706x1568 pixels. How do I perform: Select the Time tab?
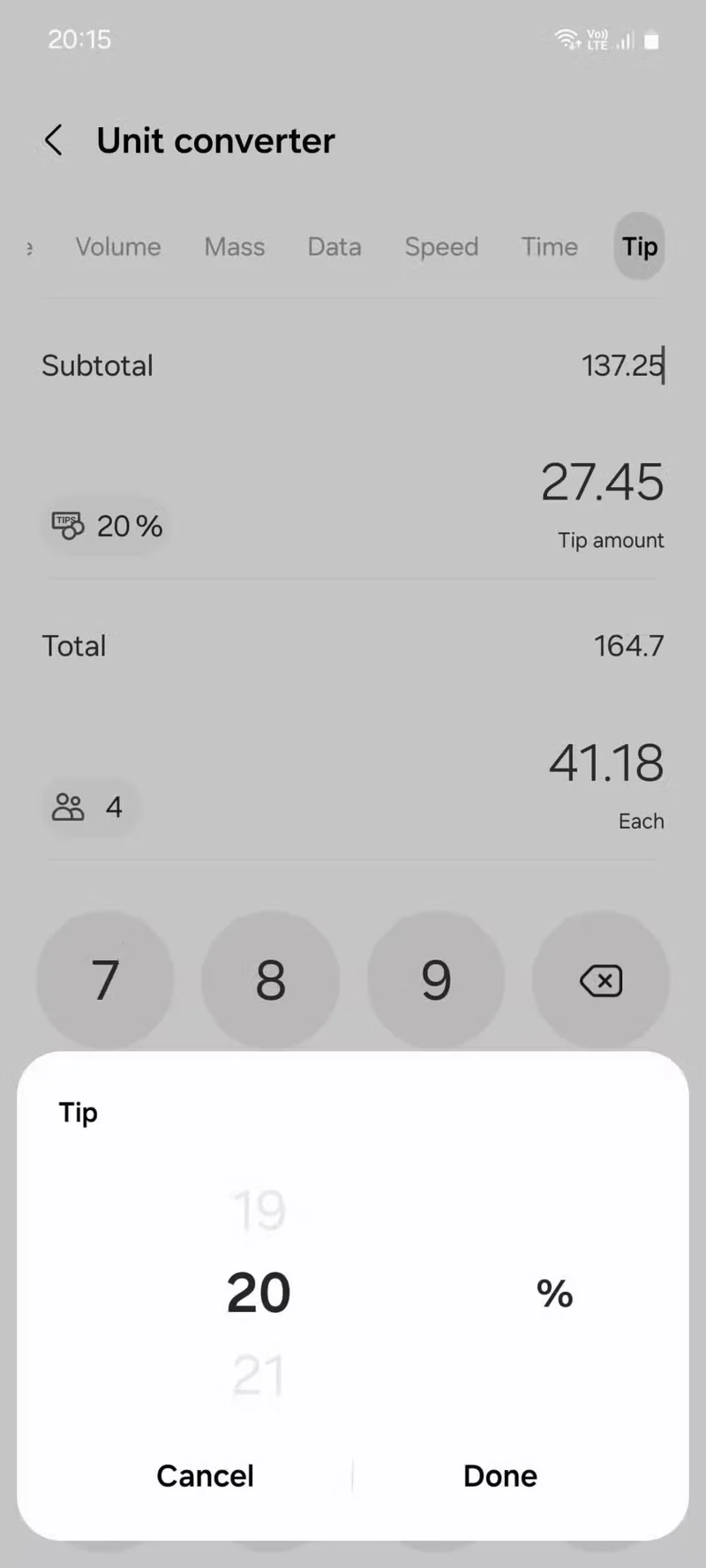point(549,247)
